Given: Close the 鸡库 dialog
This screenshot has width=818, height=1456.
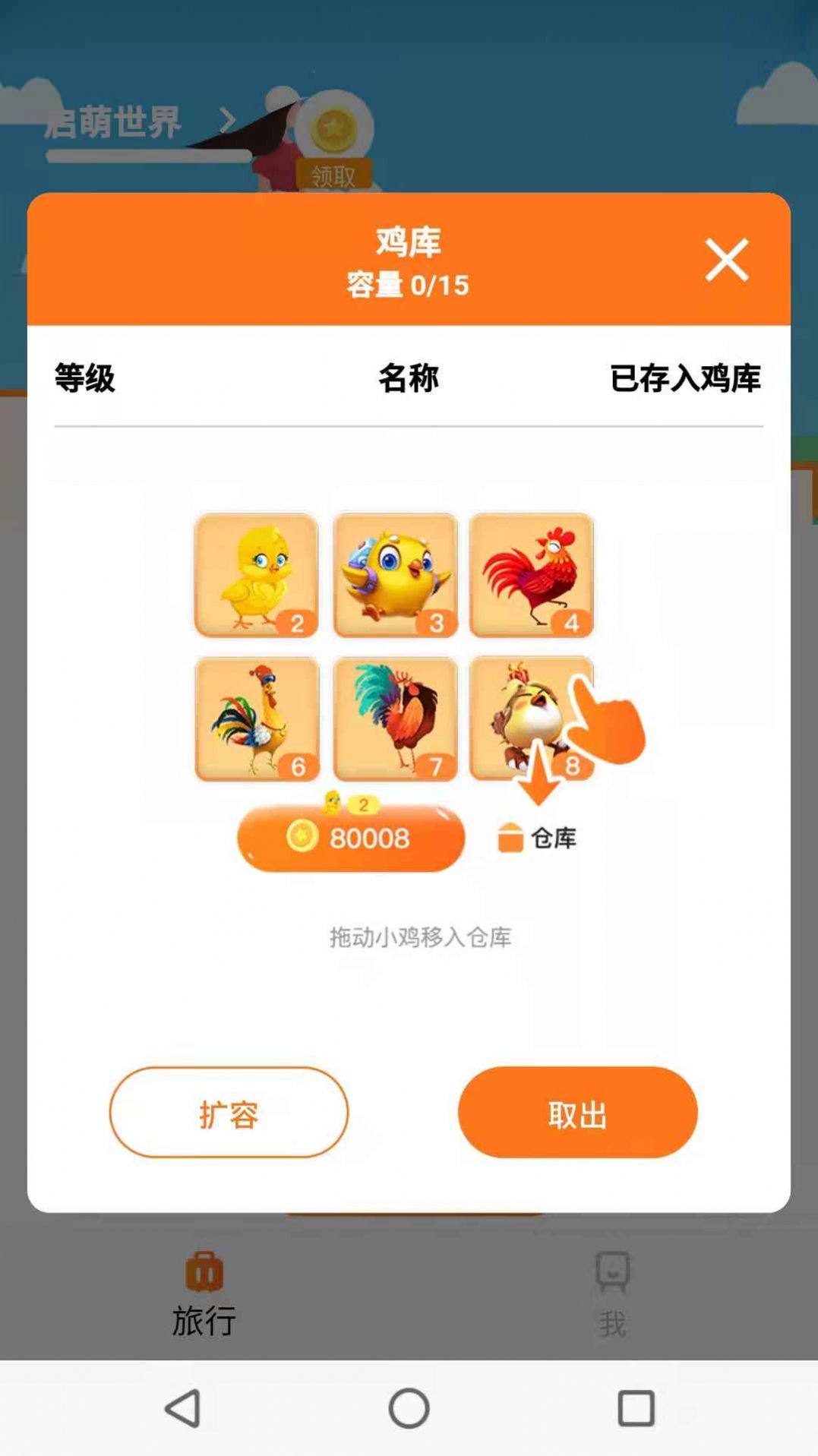Looking at the screenshot, I should pos(726,260).
